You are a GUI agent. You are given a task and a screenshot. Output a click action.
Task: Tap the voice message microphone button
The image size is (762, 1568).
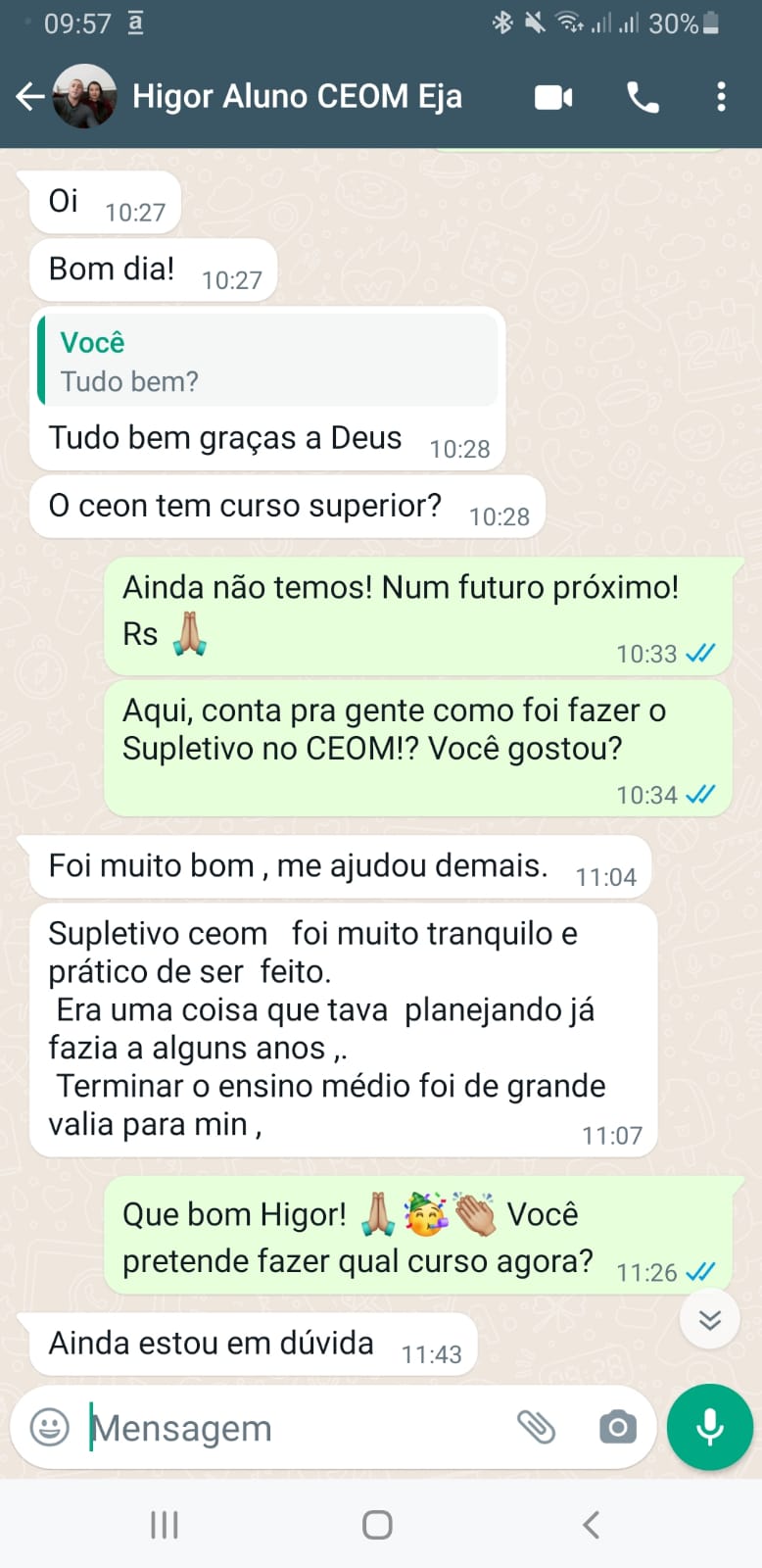(710, 1427)
